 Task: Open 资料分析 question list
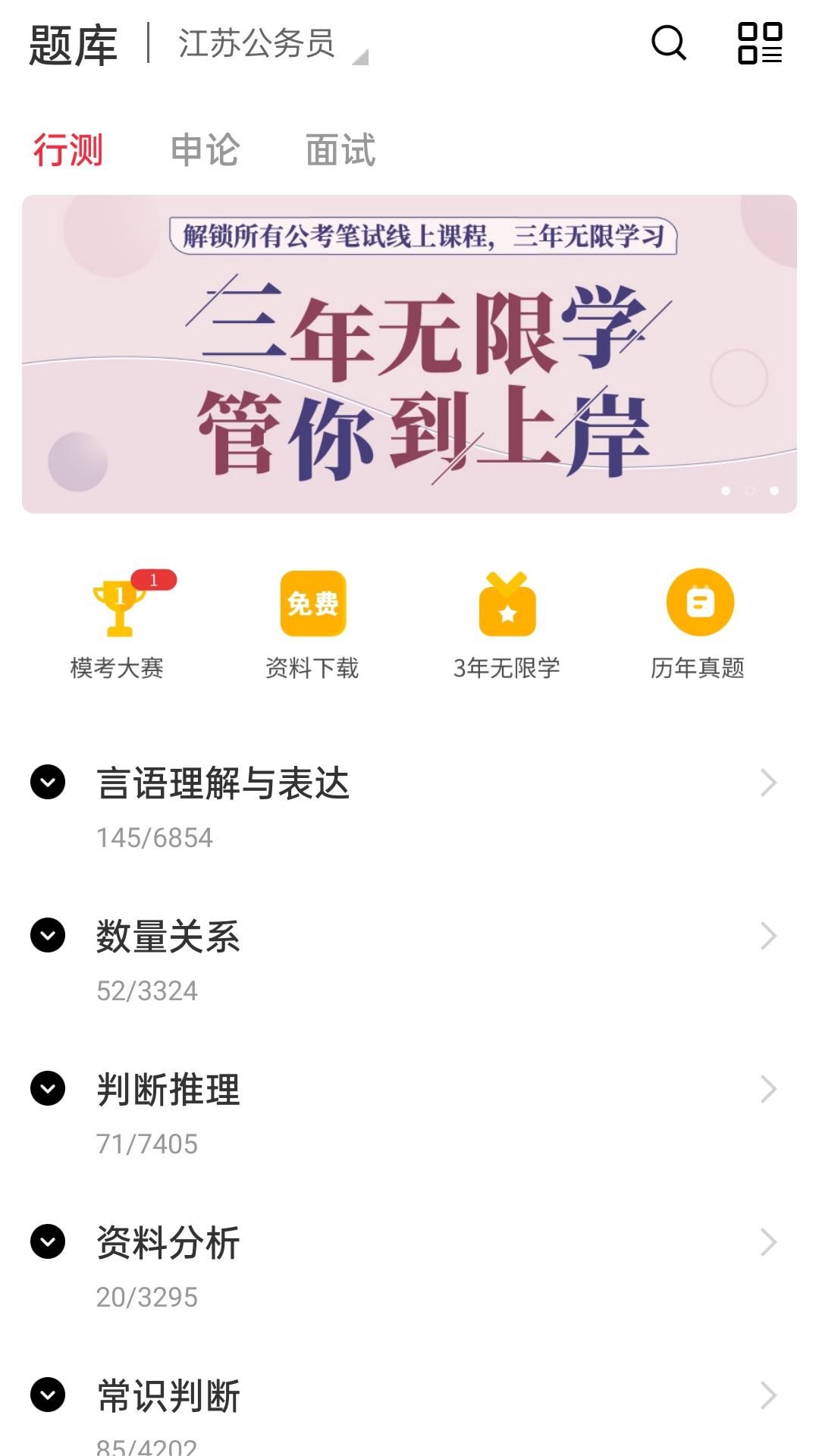coord(768,1241)
